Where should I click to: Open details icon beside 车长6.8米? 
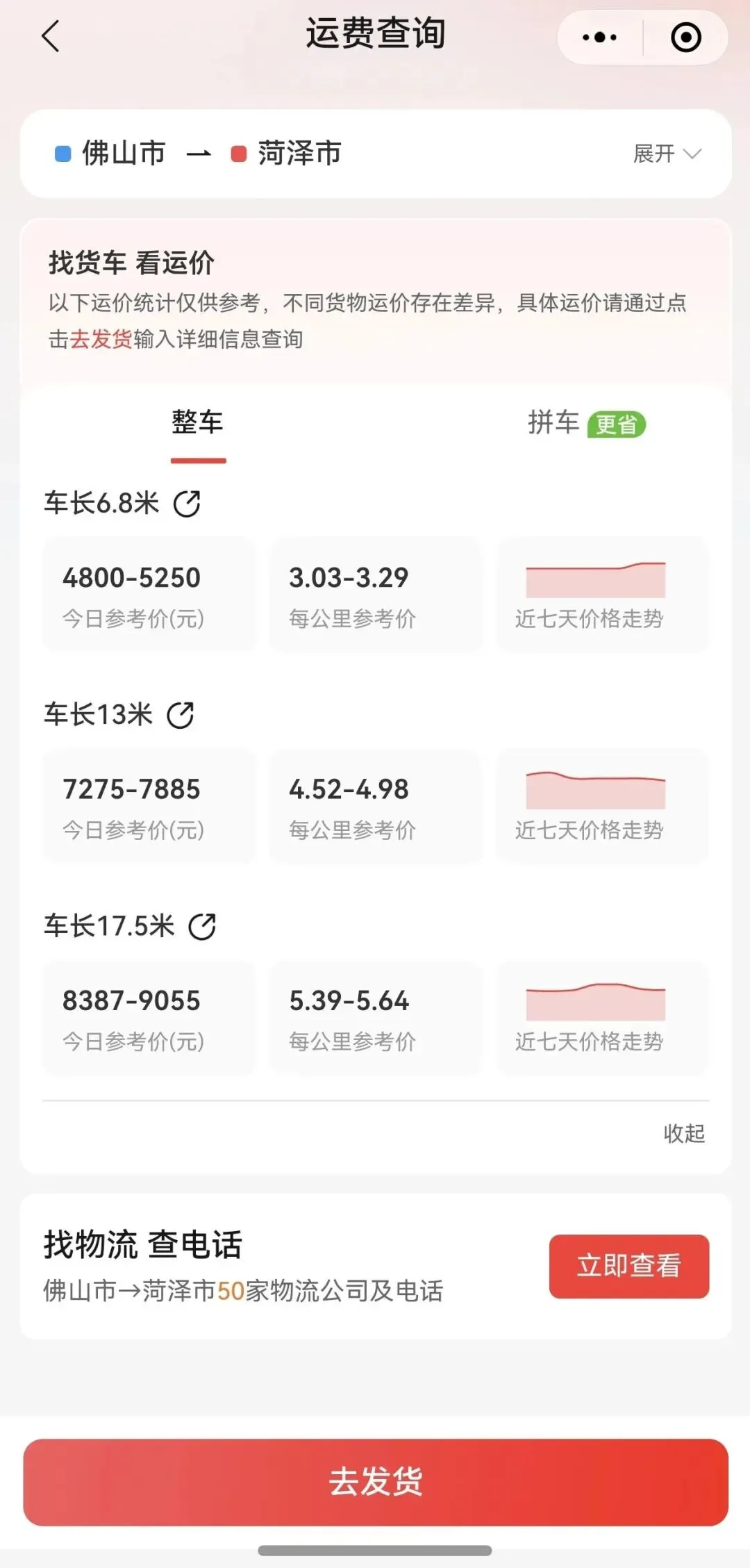click(x=187, y=504)
